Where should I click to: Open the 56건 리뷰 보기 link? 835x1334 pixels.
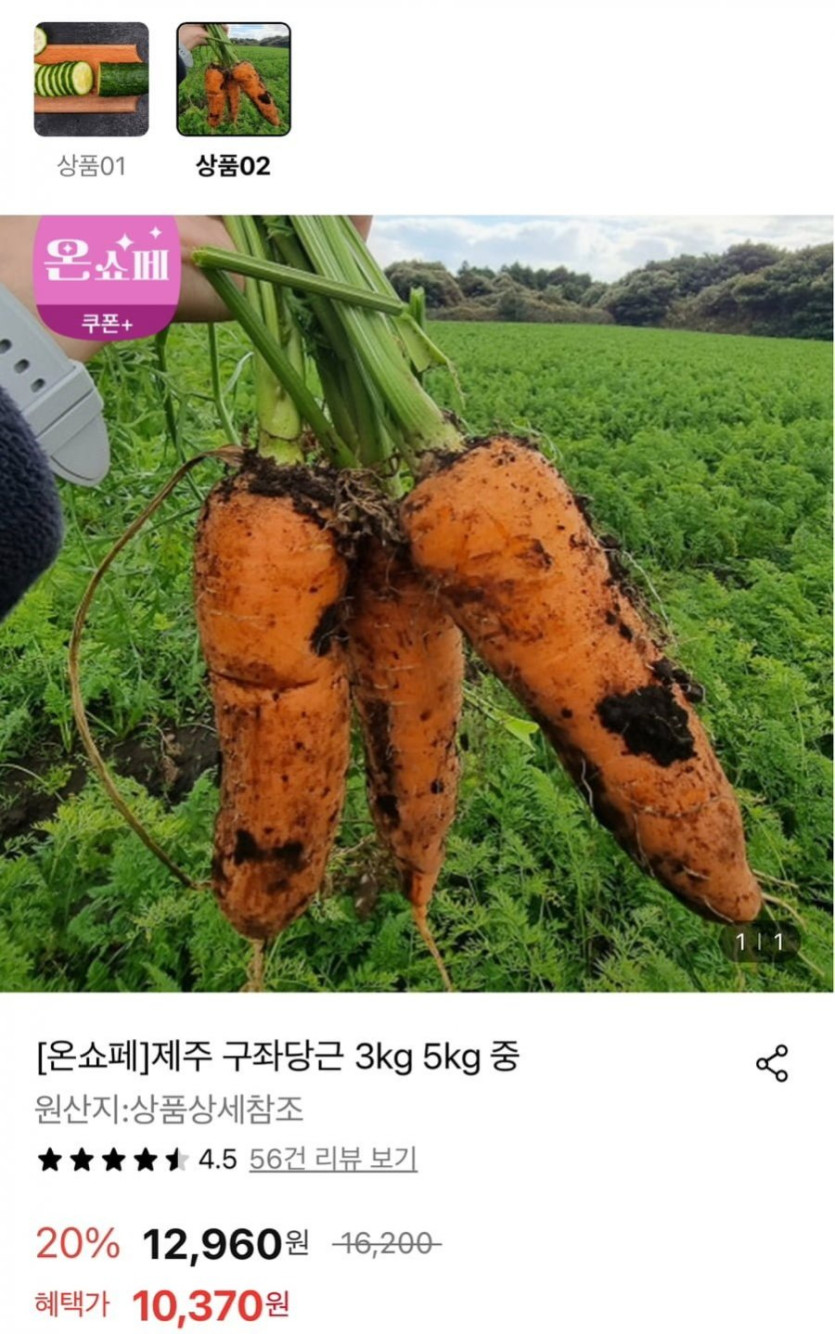pyautogui.click(x=333, y=1159)
